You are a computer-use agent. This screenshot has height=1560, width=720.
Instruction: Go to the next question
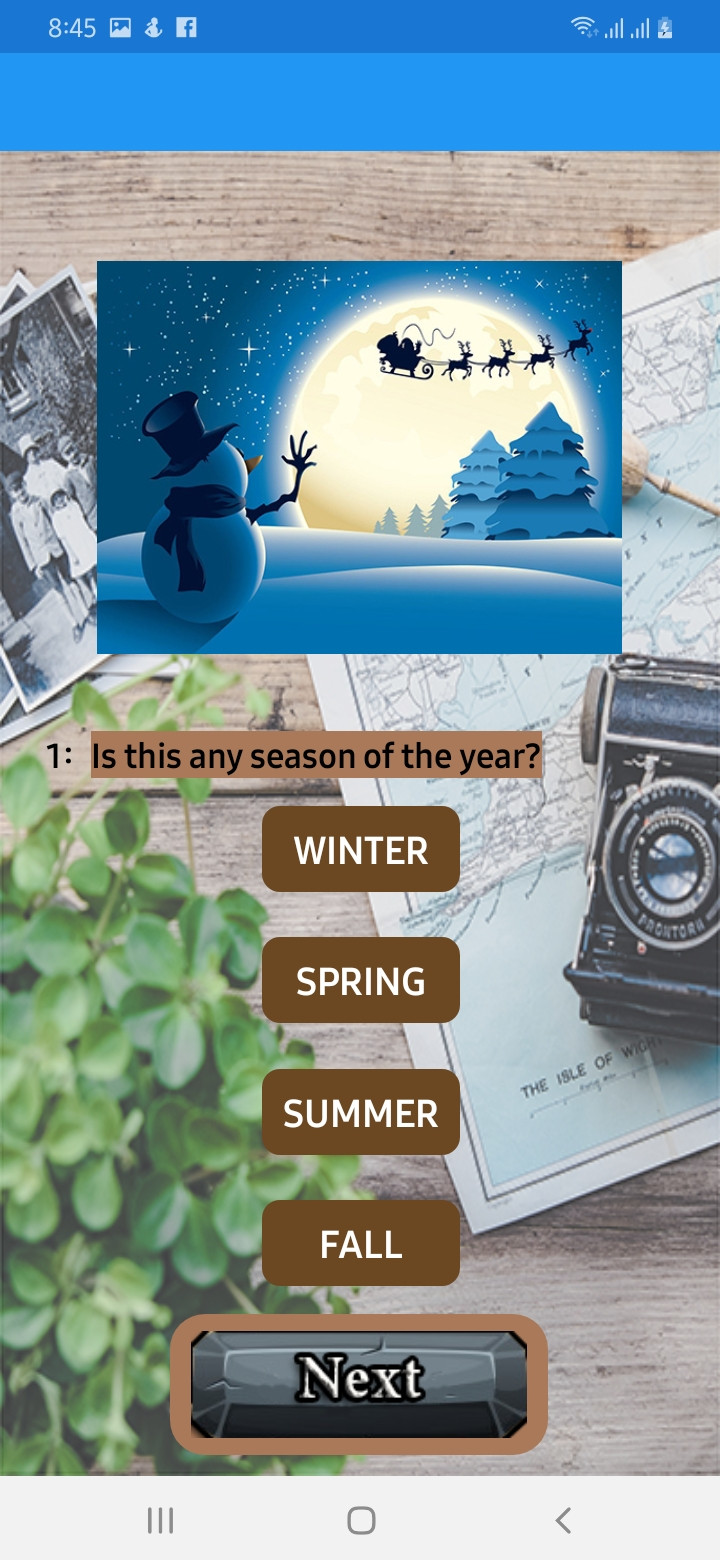(359, 1384)
